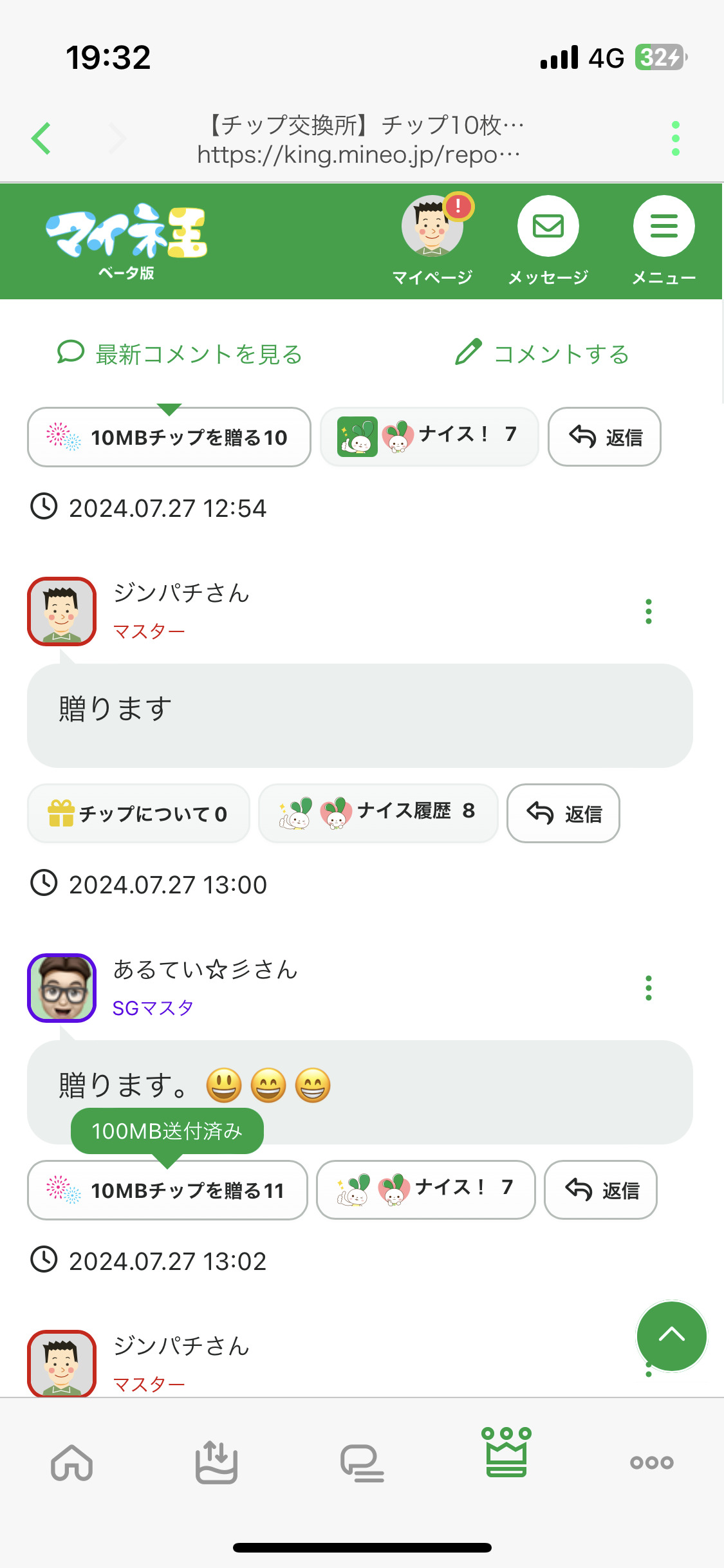The height and width of the screenshot is (1568, 724).
Task: View ナイス履歴 8 history
Action: [x=378, y=813]
